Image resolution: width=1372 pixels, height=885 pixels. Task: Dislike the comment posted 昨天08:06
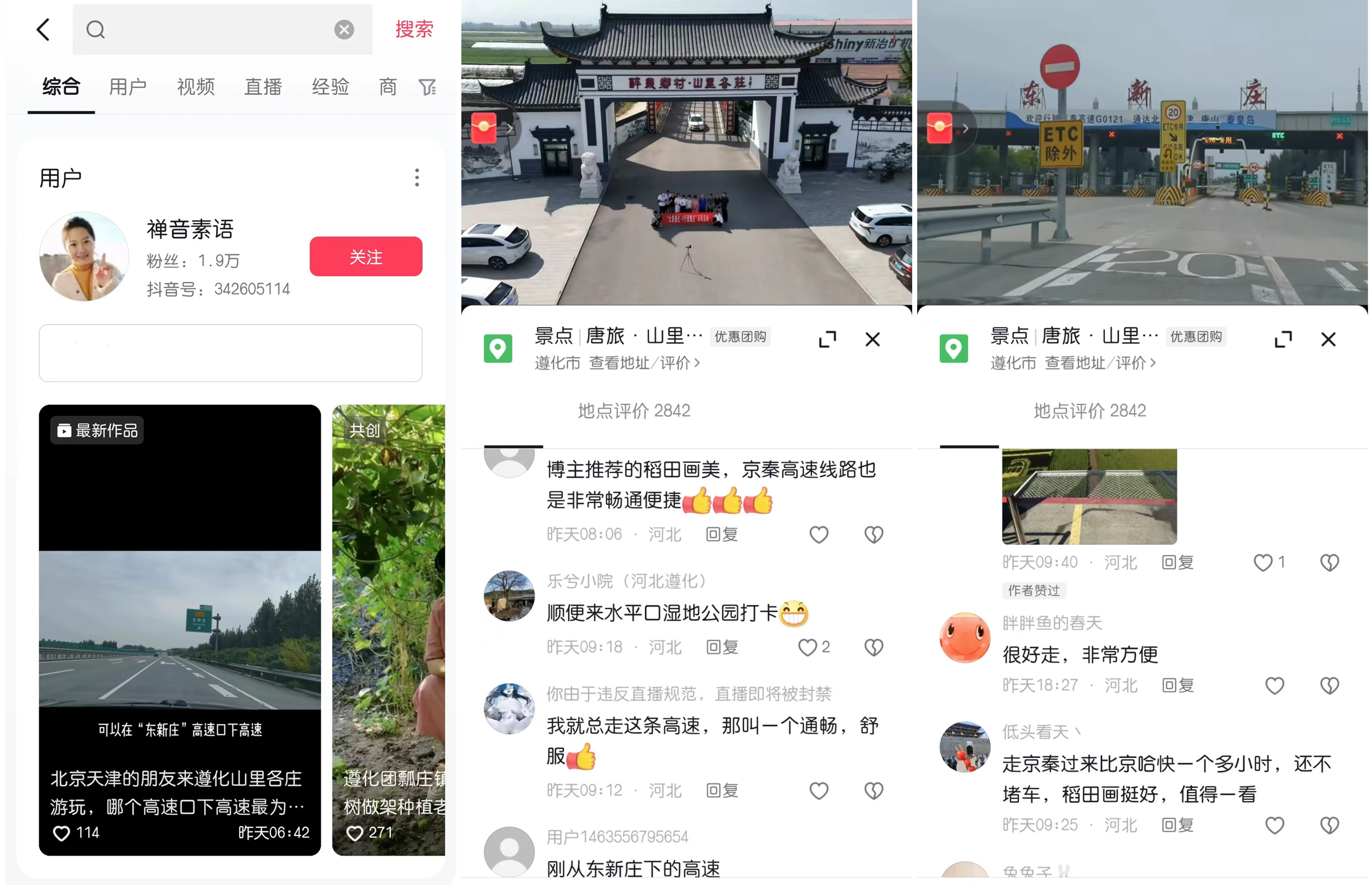tap(873, 535)
